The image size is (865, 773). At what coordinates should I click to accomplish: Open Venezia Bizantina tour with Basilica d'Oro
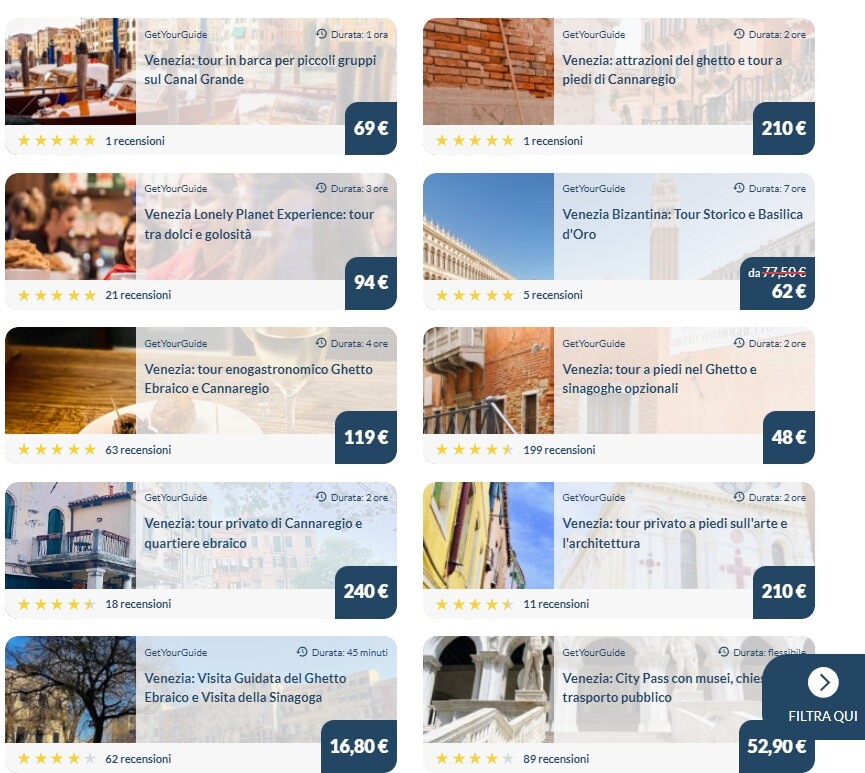682,224
